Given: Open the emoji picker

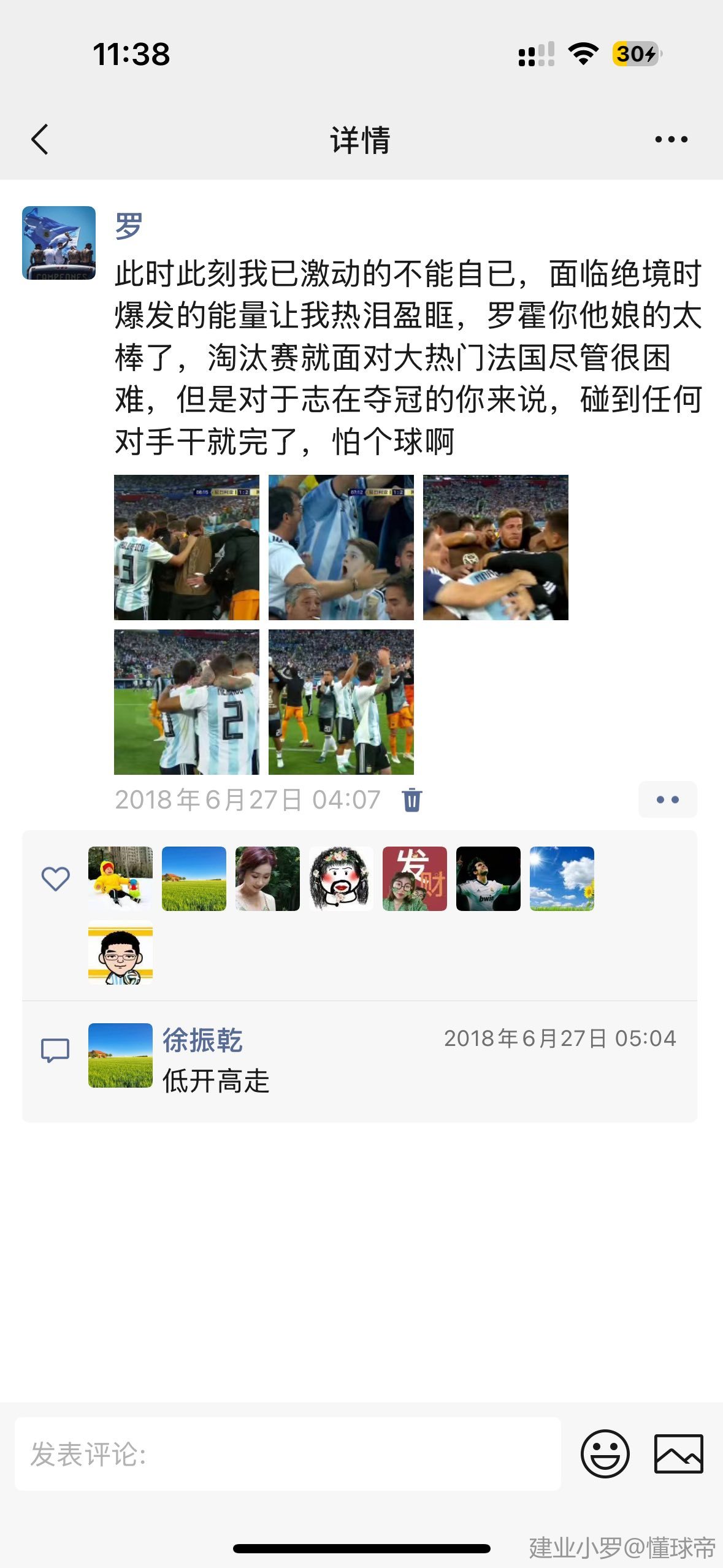Looking at the screenshot, I should pyautogui.click(x=605, y=1454).
